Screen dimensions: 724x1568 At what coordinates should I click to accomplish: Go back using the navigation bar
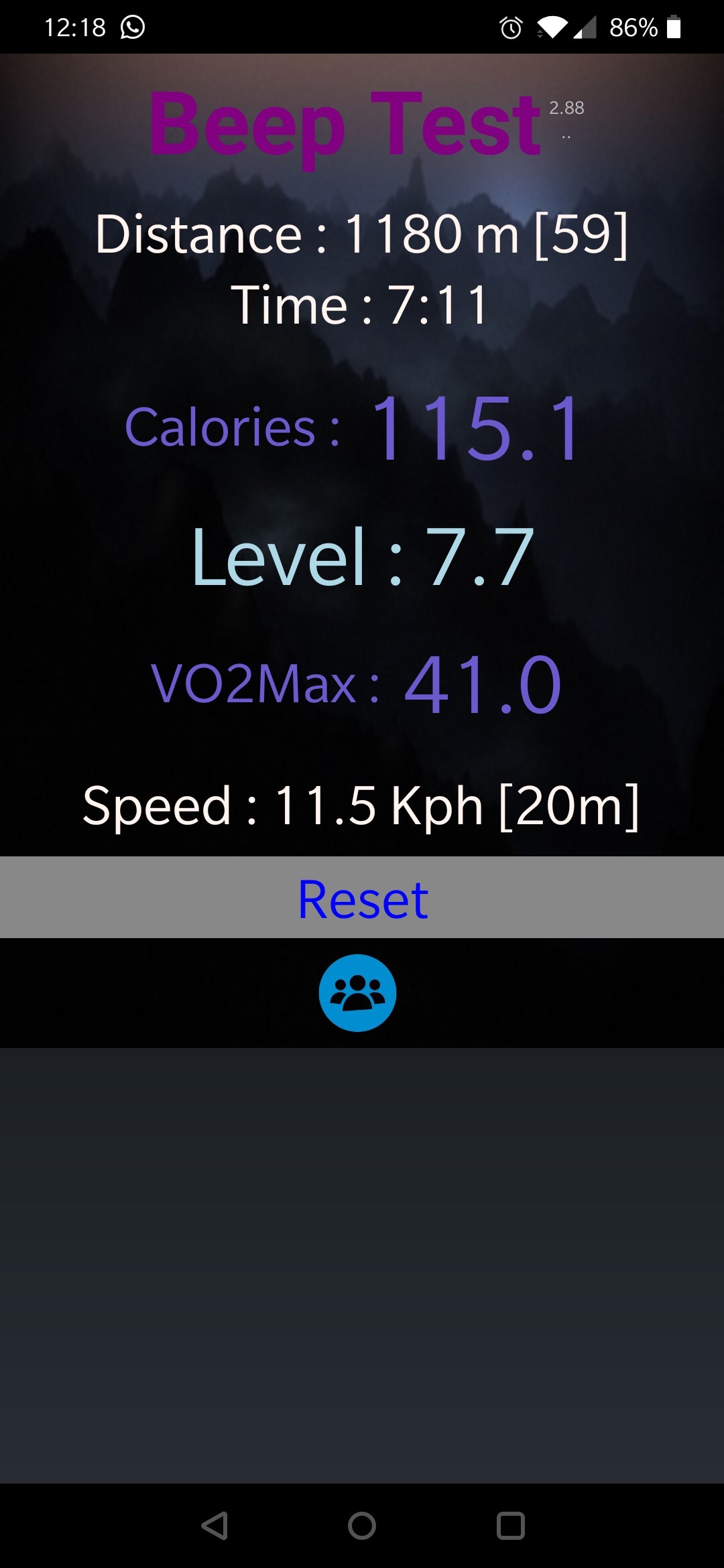point(215,1526)
